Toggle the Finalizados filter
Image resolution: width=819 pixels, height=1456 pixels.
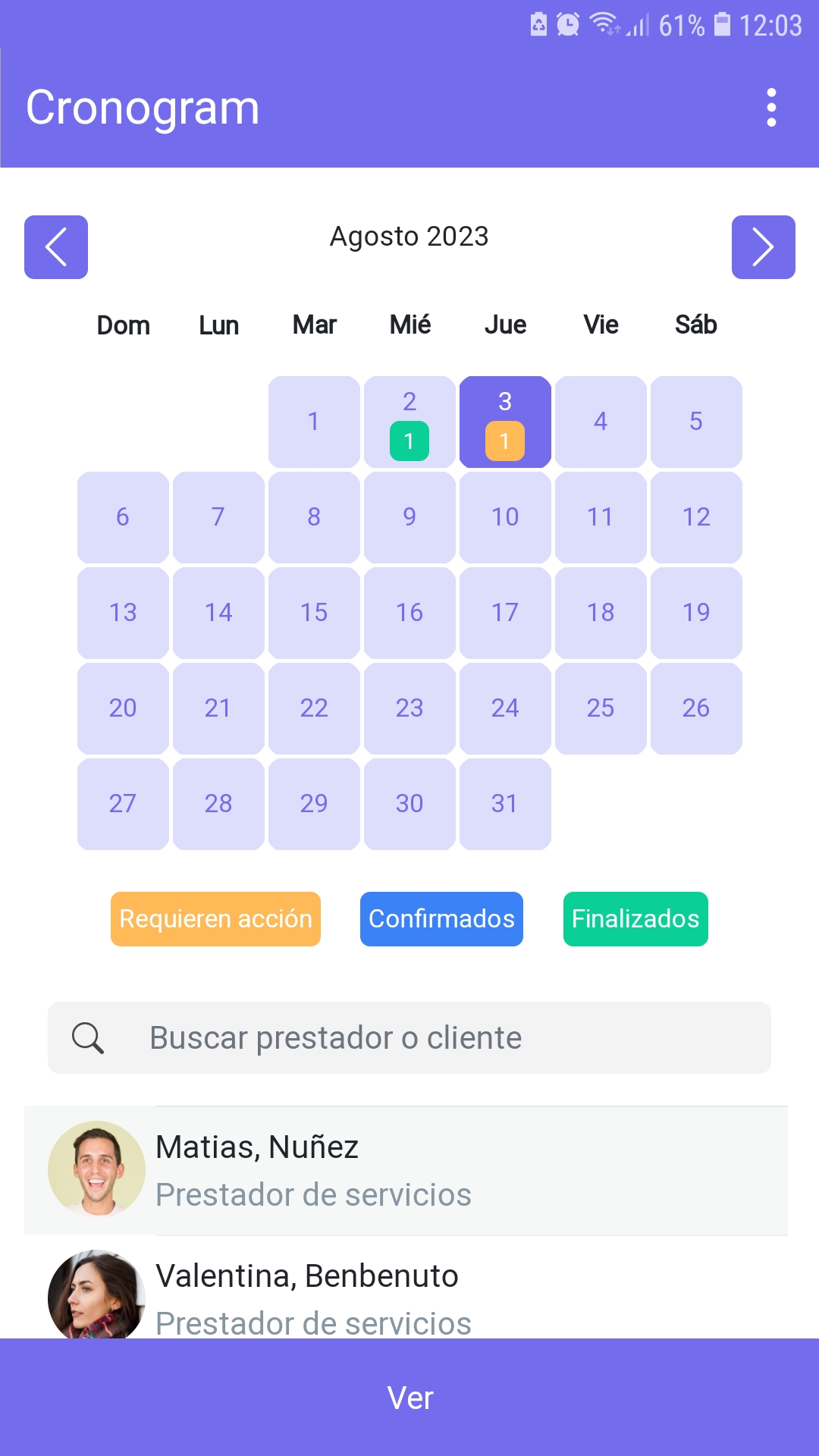pos(635,919)
